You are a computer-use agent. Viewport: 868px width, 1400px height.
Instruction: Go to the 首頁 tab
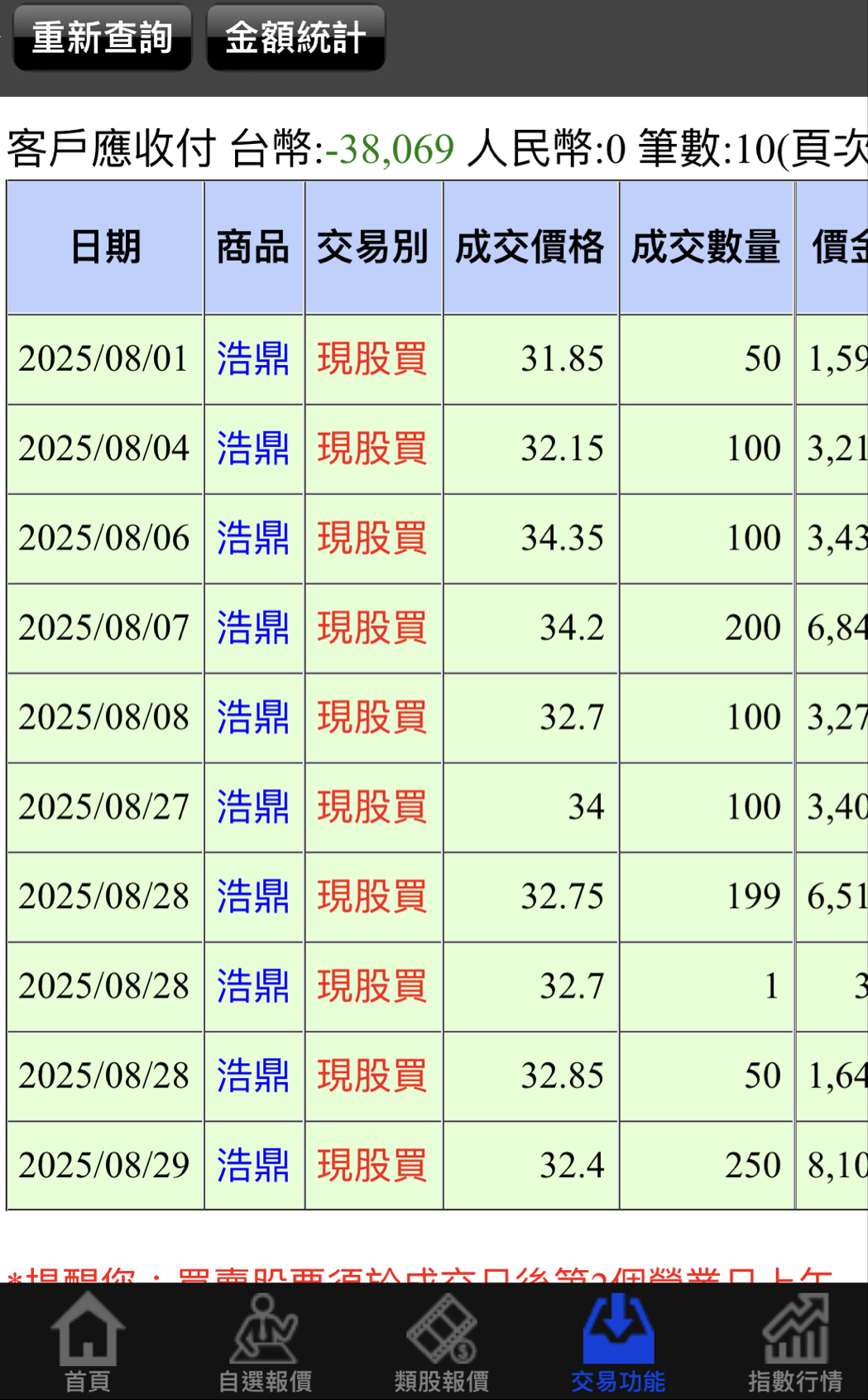click(x=88, y=1343)
